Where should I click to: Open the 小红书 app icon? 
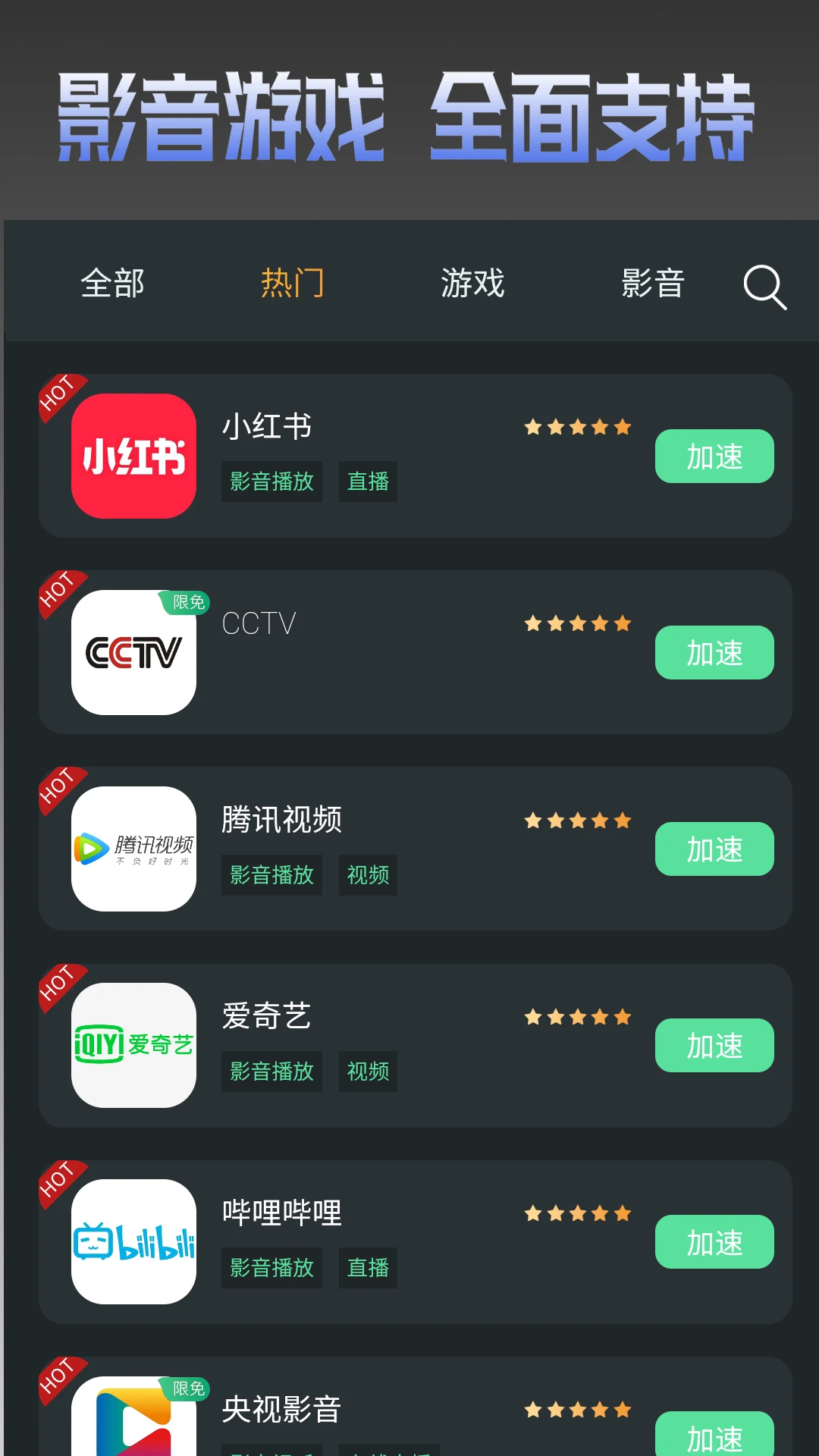133,457
